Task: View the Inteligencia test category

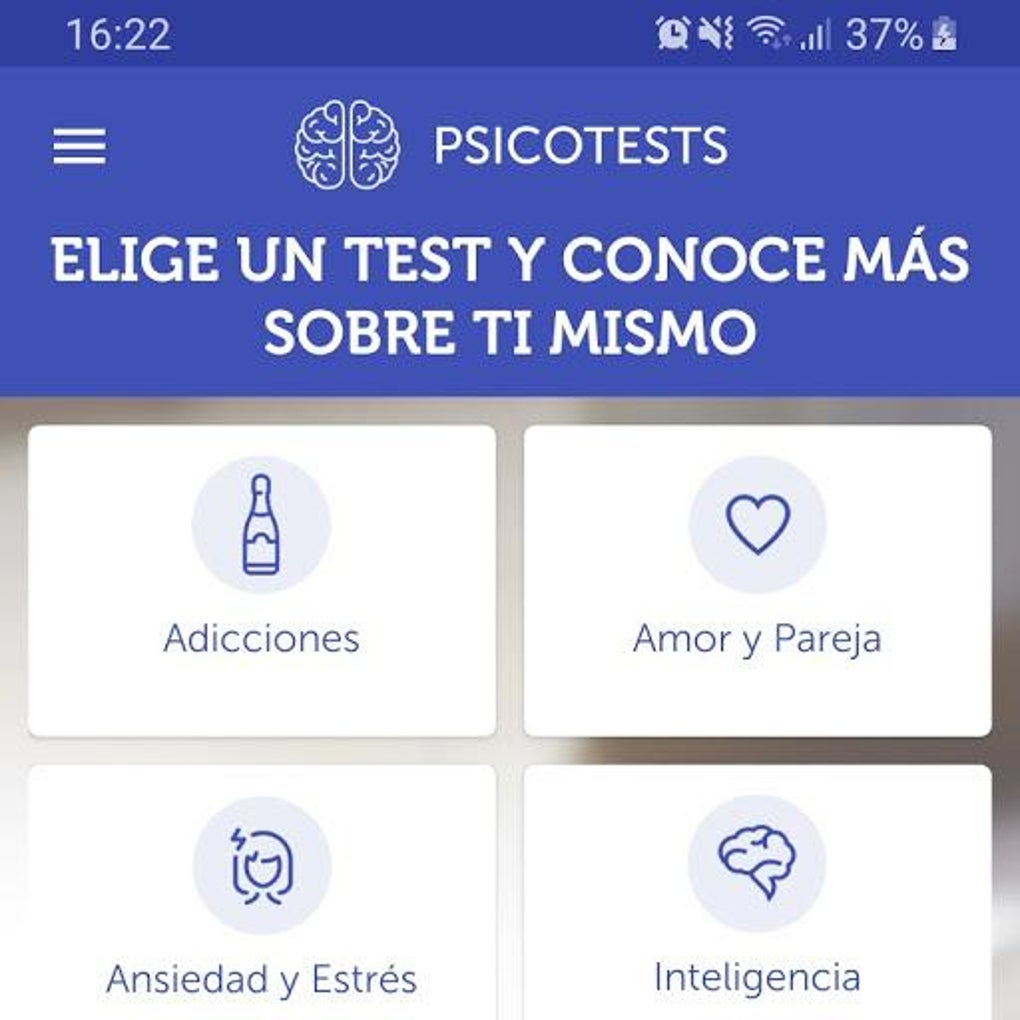Action: 757,895
